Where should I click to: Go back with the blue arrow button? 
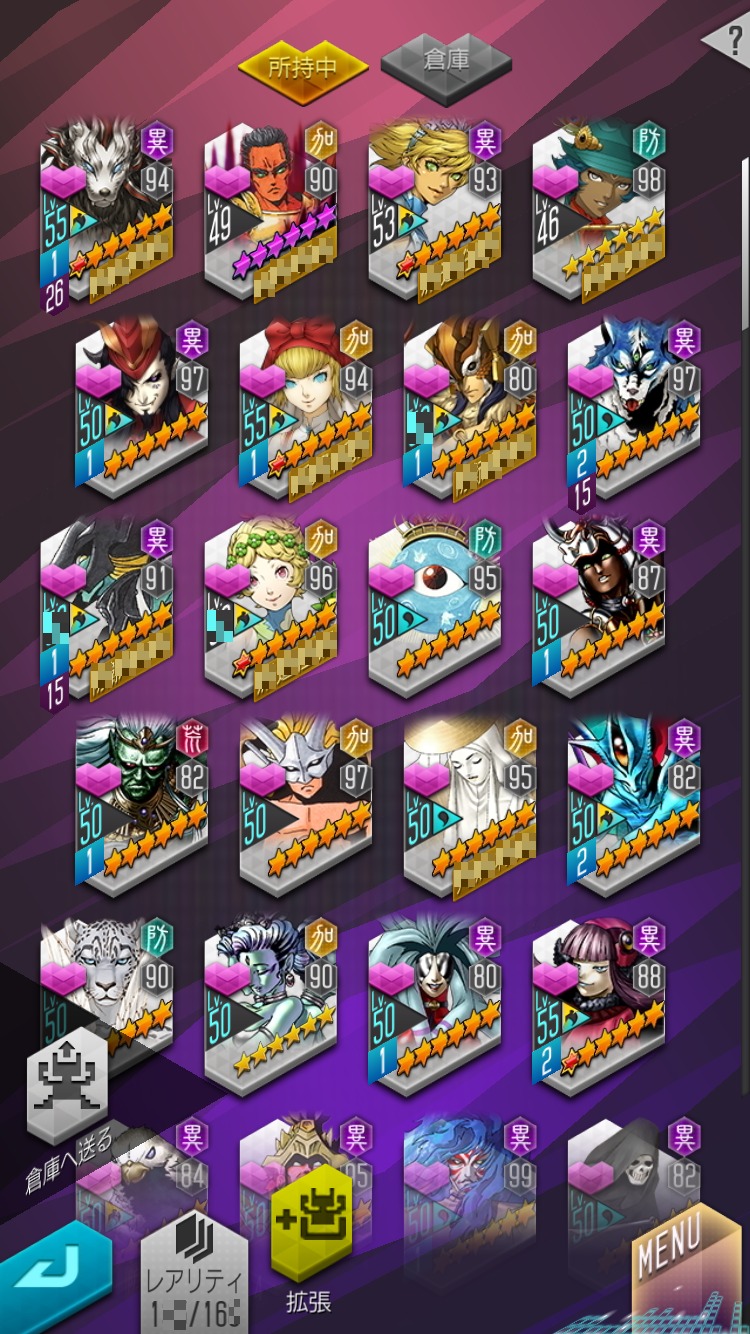(50, 1284)
